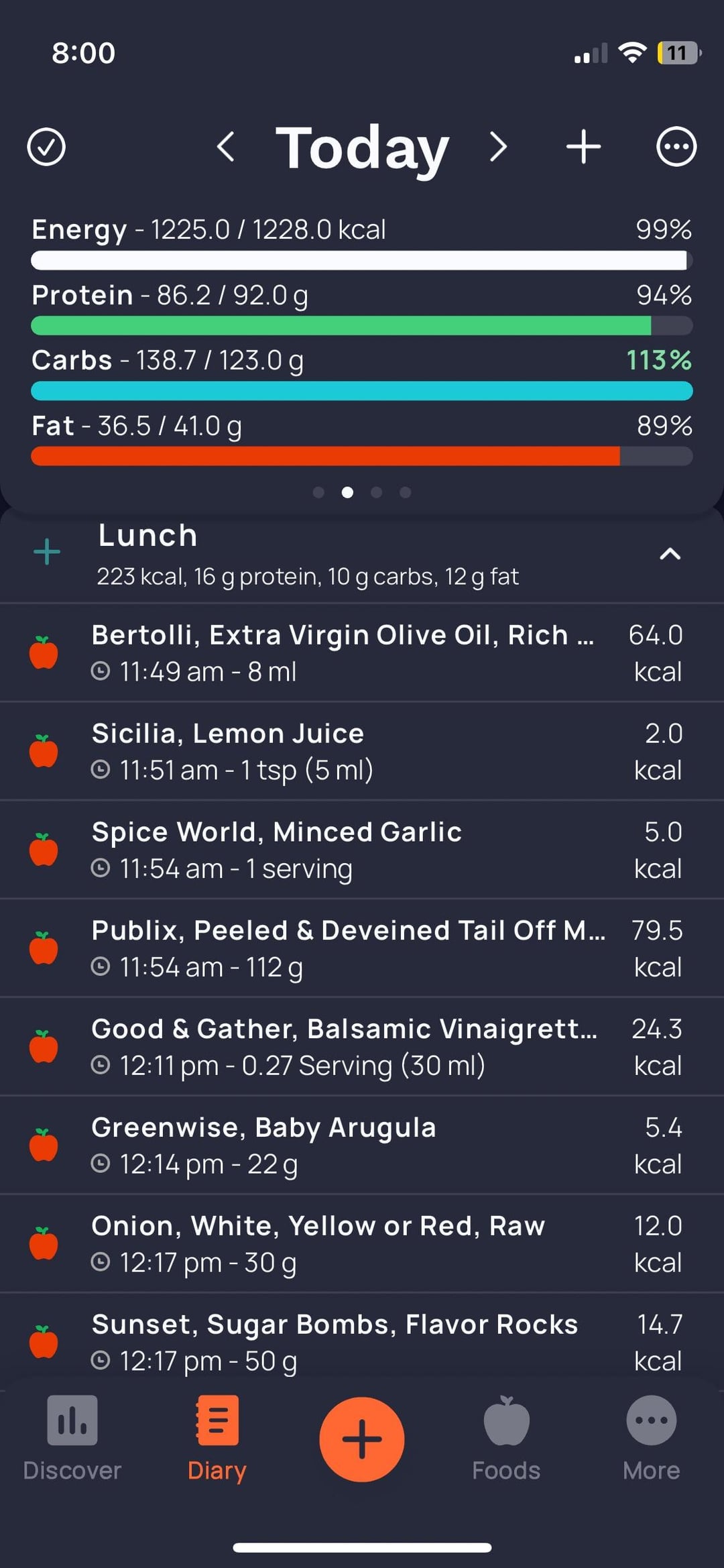
Task: Open Greenwise Baby Arugula entry
Action: (362, 1145)
